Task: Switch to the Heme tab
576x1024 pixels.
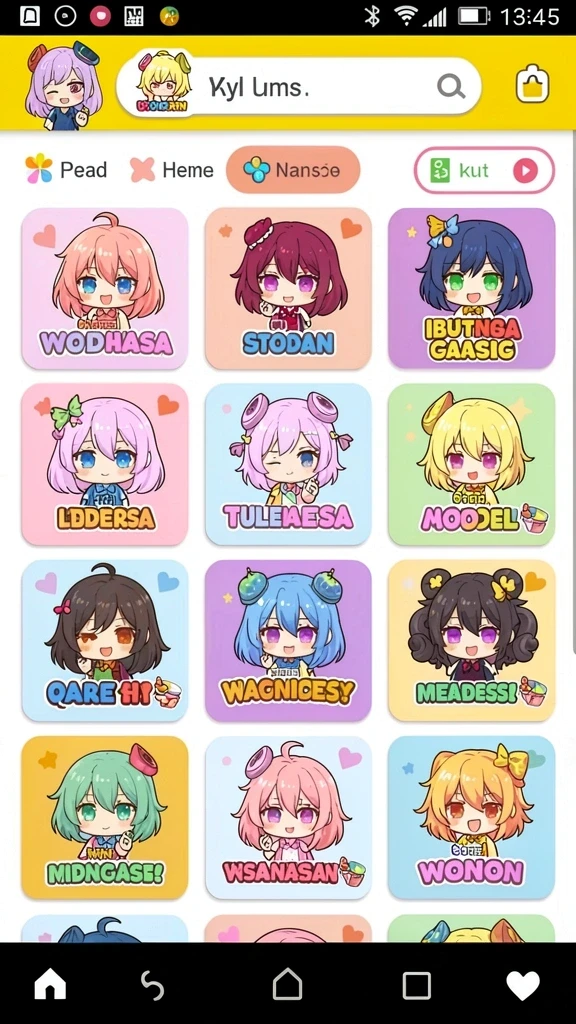Action: (x=172, y=170)
